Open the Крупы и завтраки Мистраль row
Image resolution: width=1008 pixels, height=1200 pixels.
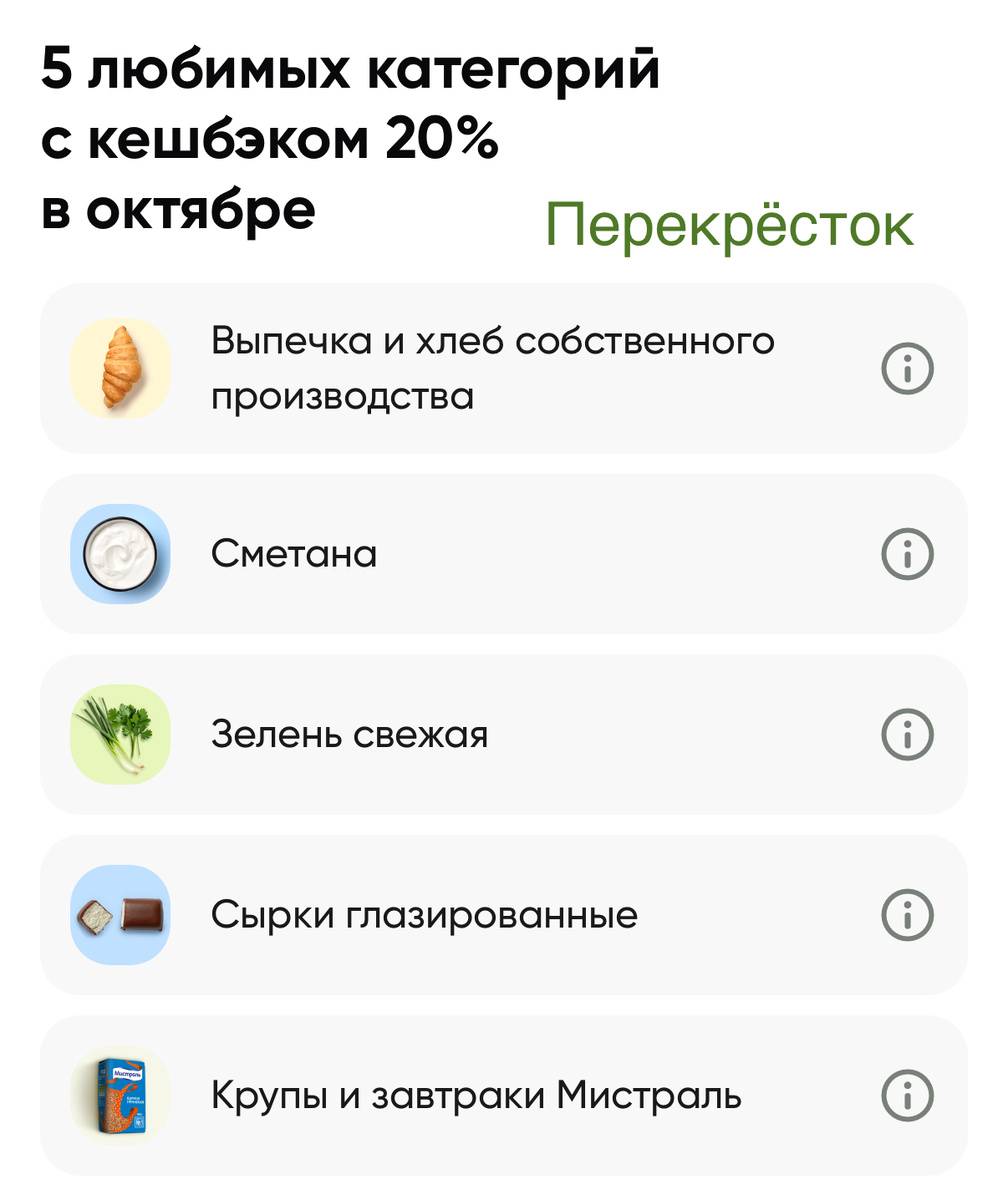click(x=450, y=1095)
